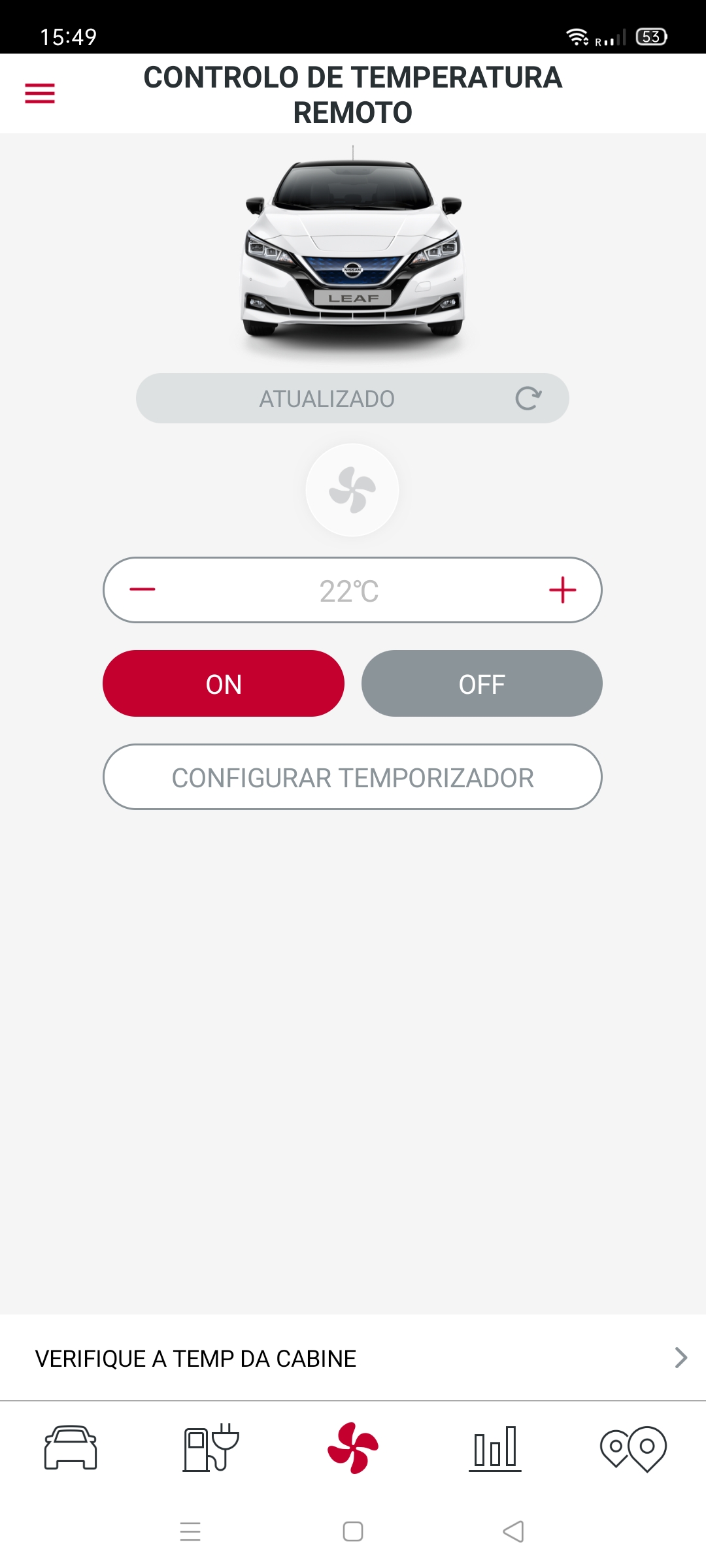Screen dimensions: 706x1568
Task: Open Verifique a temp da cabine
Action: (353, 1358)
